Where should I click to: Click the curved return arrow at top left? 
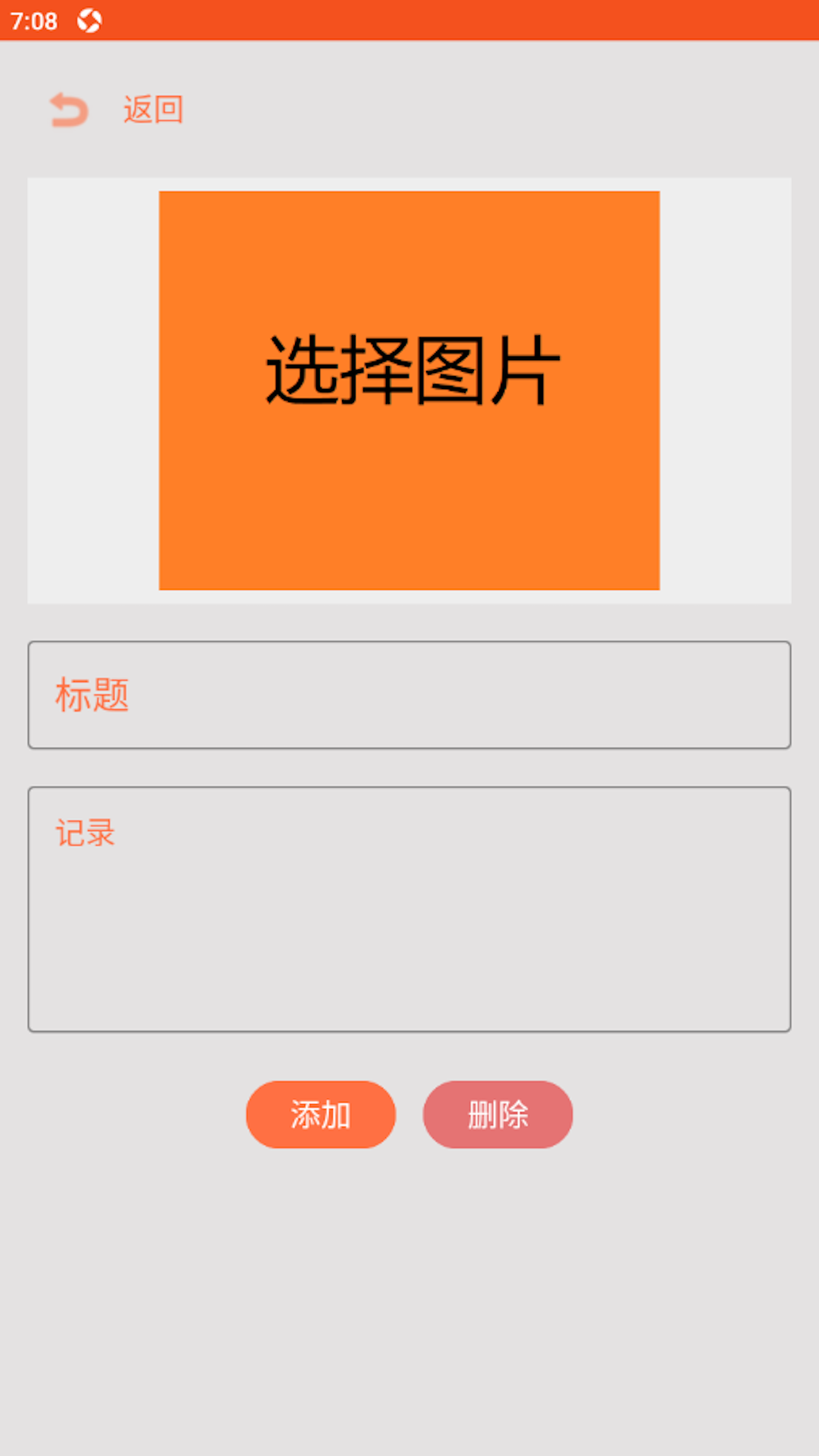[67, 110]
